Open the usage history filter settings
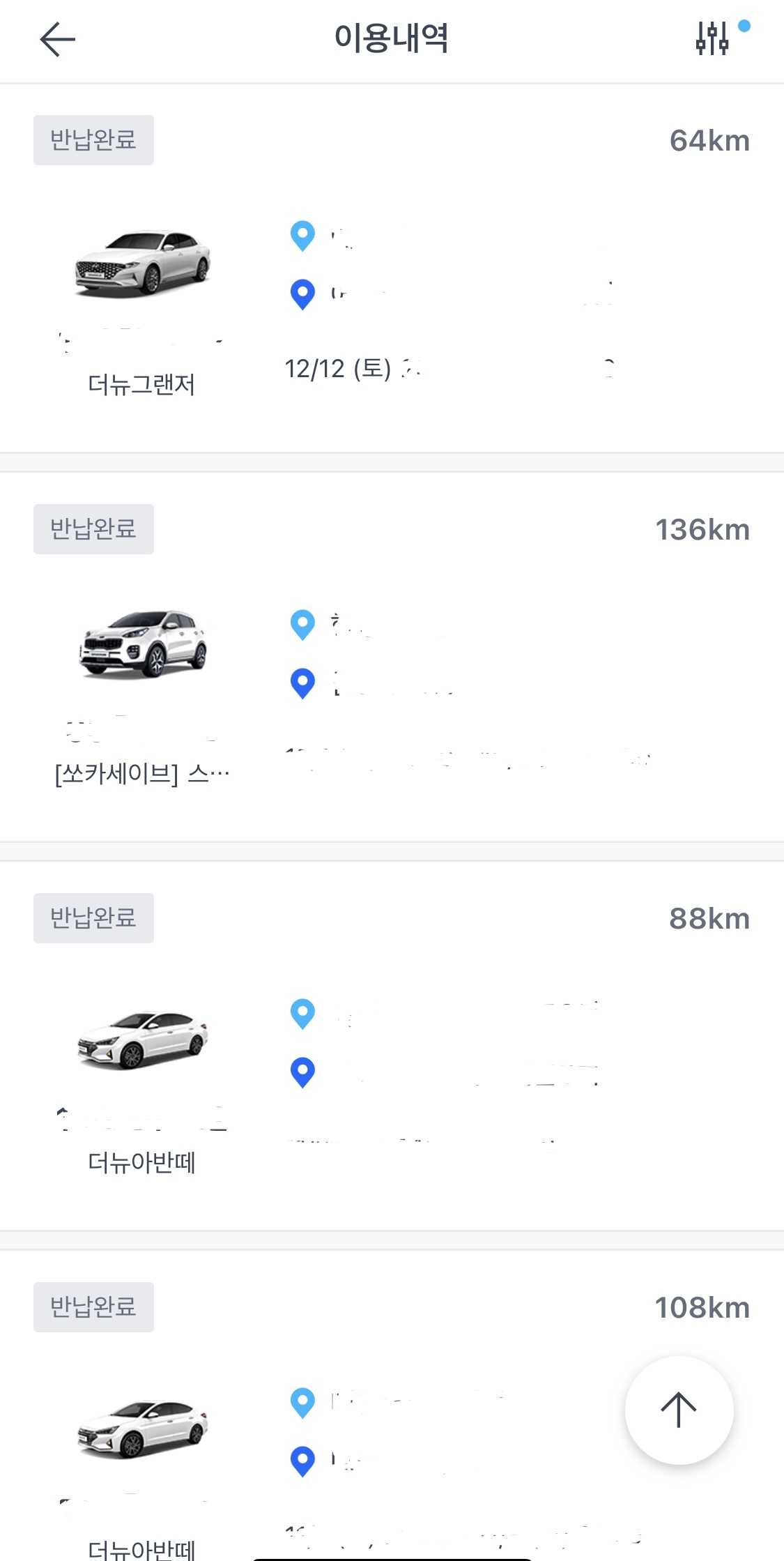The height and width of the screenshot is (1561, 784). 713,38
